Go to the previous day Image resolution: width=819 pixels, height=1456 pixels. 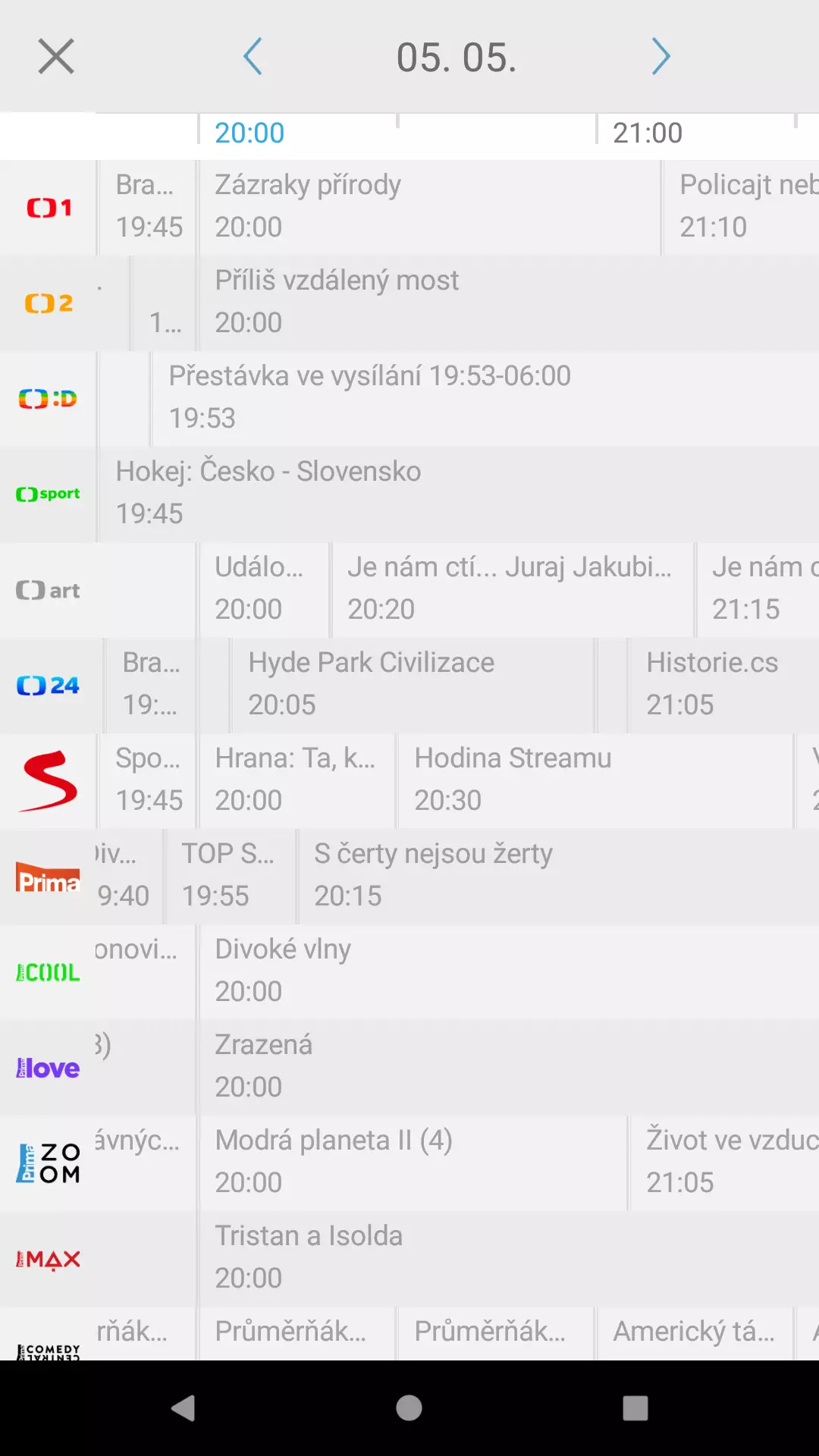(253, 57)
